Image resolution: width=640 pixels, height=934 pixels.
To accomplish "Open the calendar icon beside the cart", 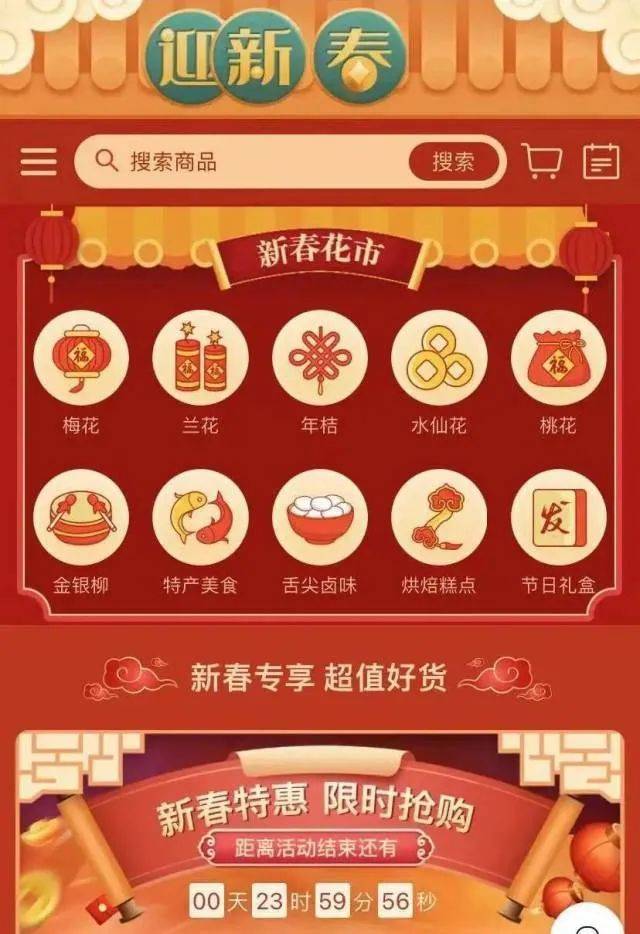I will [x=600, y=161].
